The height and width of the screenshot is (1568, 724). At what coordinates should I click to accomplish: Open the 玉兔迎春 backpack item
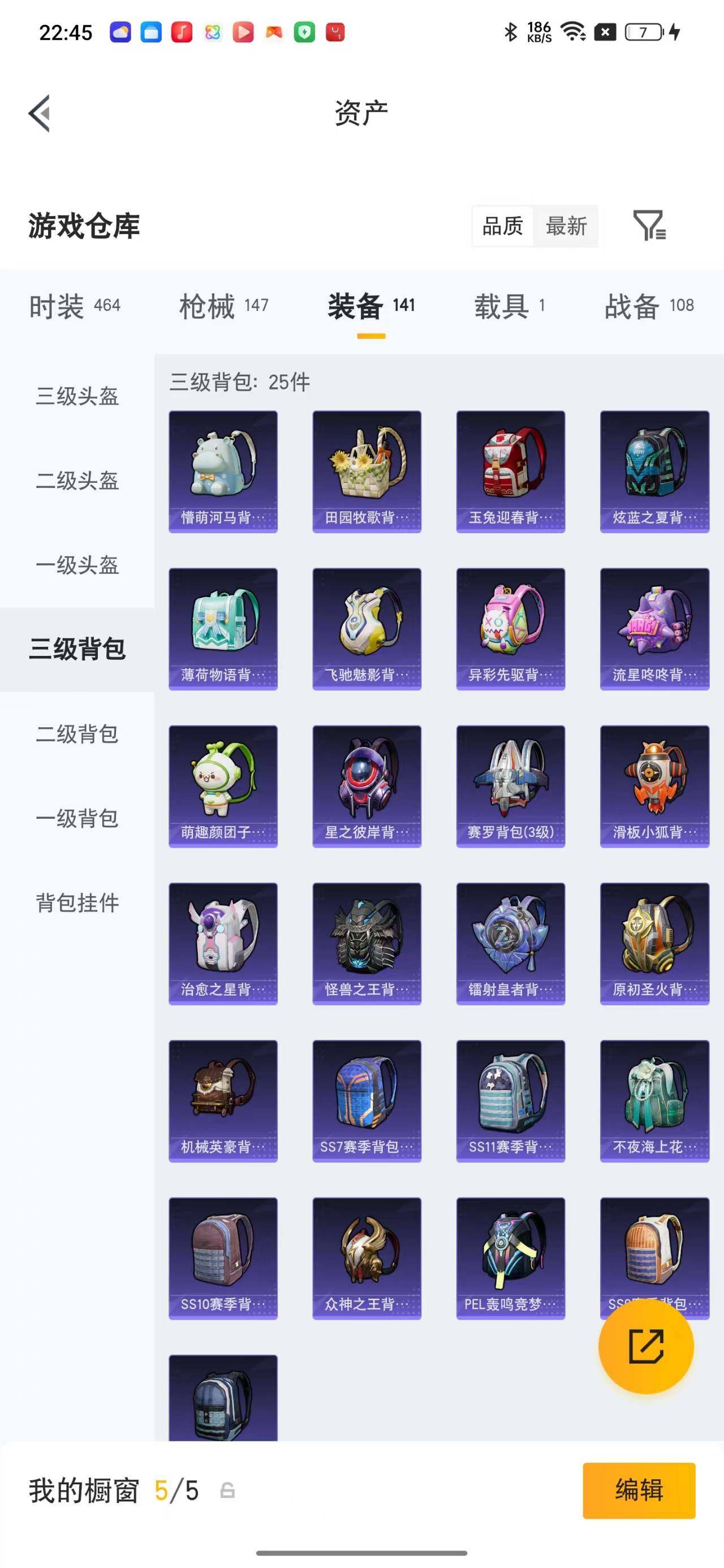point(510,472)
